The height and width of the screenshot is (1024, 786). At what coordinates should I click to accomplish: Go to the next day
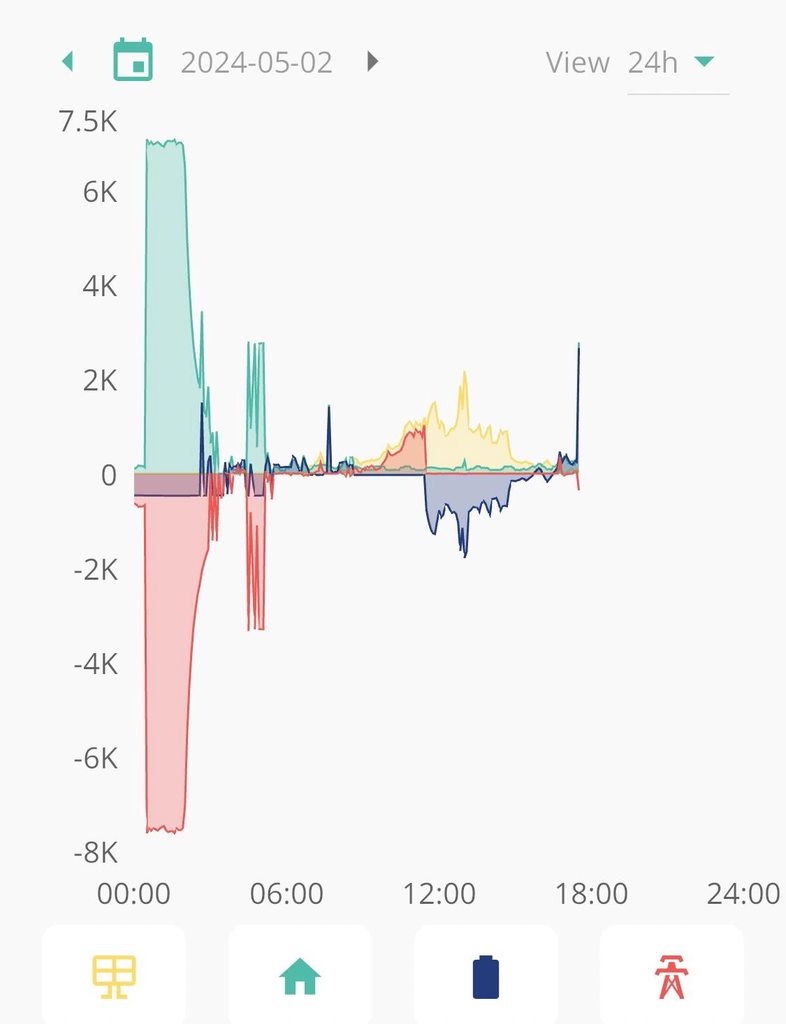[373, 62]
